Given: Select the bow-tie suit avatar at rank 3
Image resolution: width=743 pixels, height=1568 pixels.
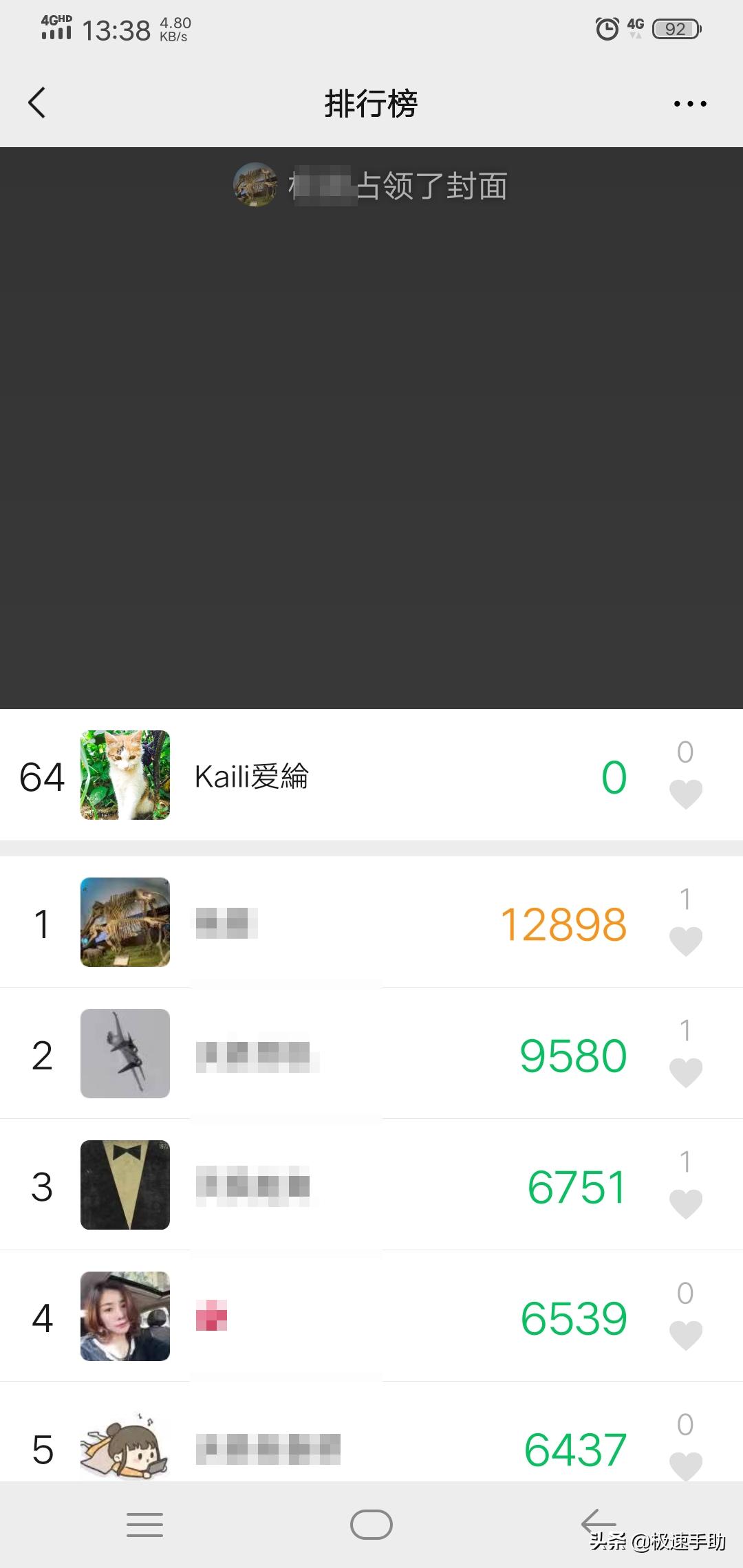Looking at the screenshot, I should pyautogui.click(x=125, y=1184).
